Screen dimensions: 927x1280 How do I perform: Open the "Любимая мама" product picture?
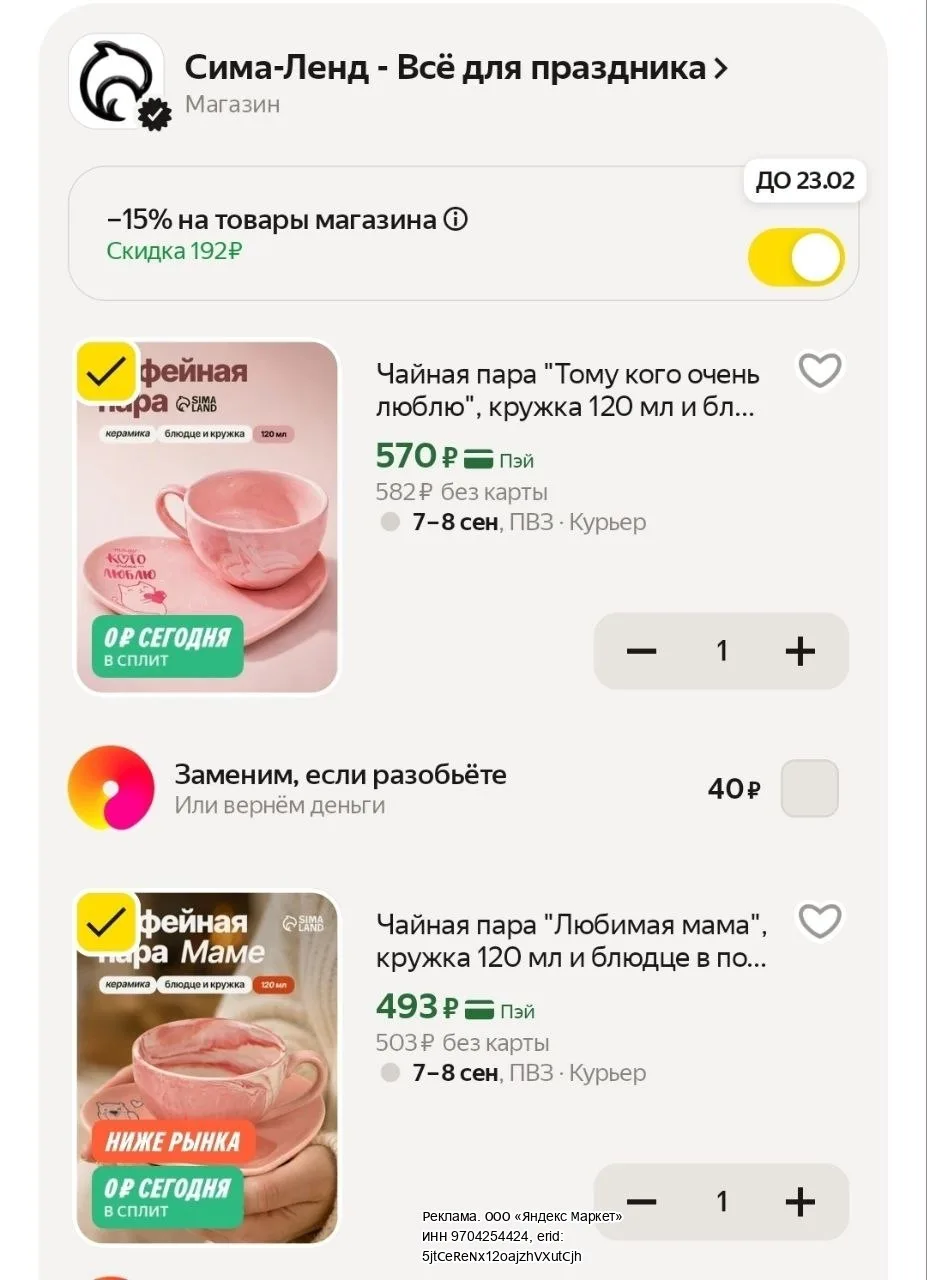point(208,1067)
